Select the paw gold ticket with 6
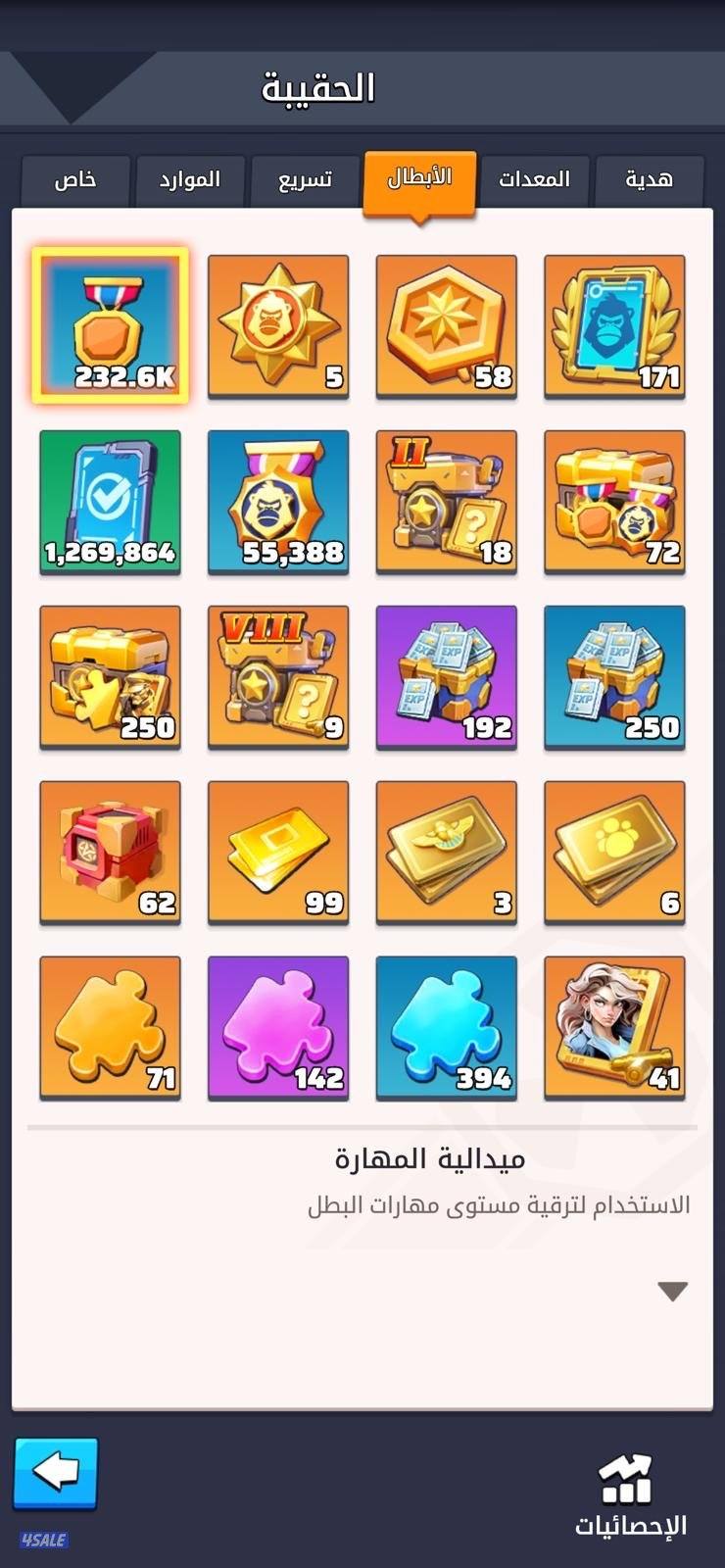Screen dimensions: 725x1568 614,852
